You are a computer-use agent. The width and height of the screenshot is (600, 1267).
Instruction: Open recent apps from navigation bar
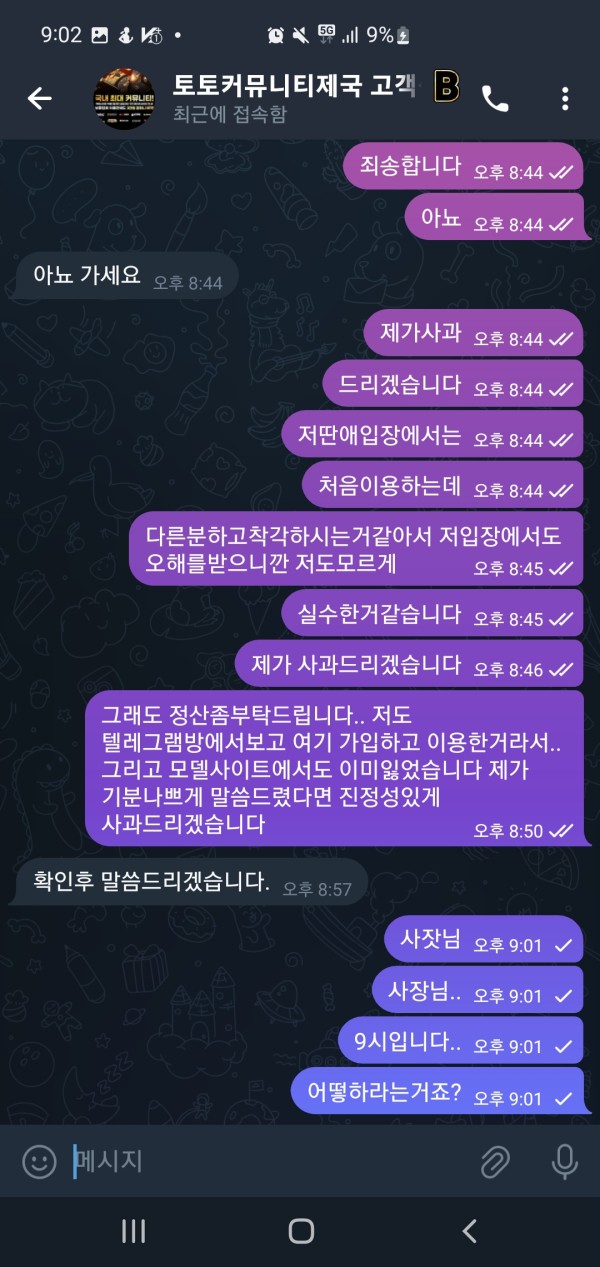coord(133,1231)
